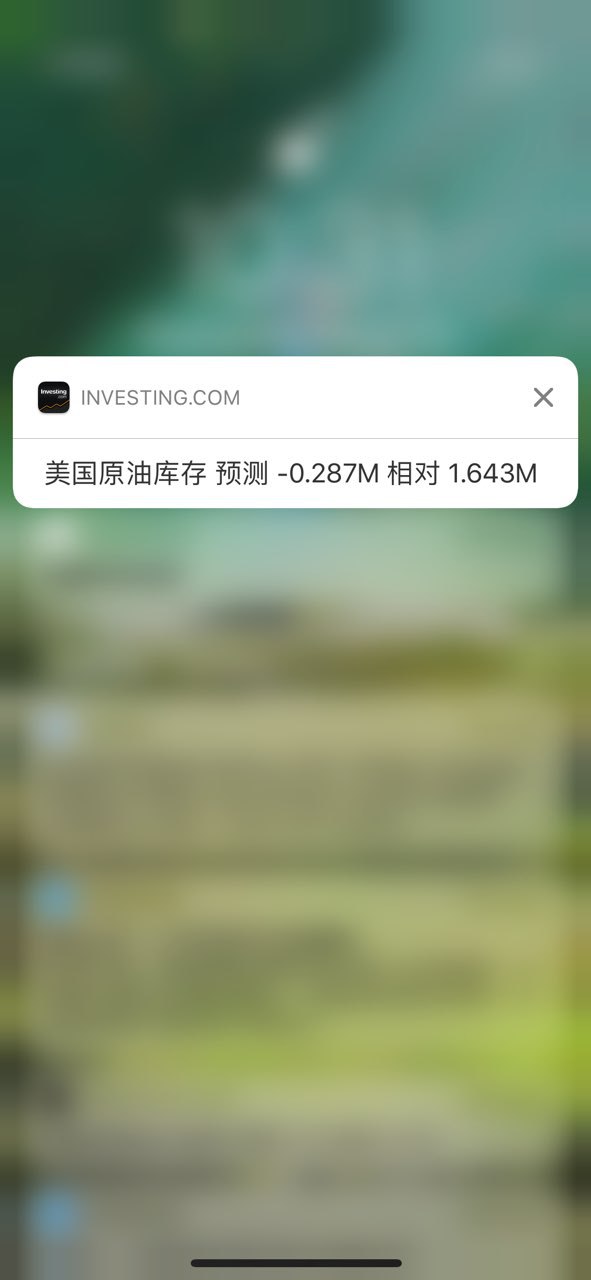Viewport: 591px width, 1280px height.
Task: Dismiss the Investing.com notification with X
Action: 543,398
